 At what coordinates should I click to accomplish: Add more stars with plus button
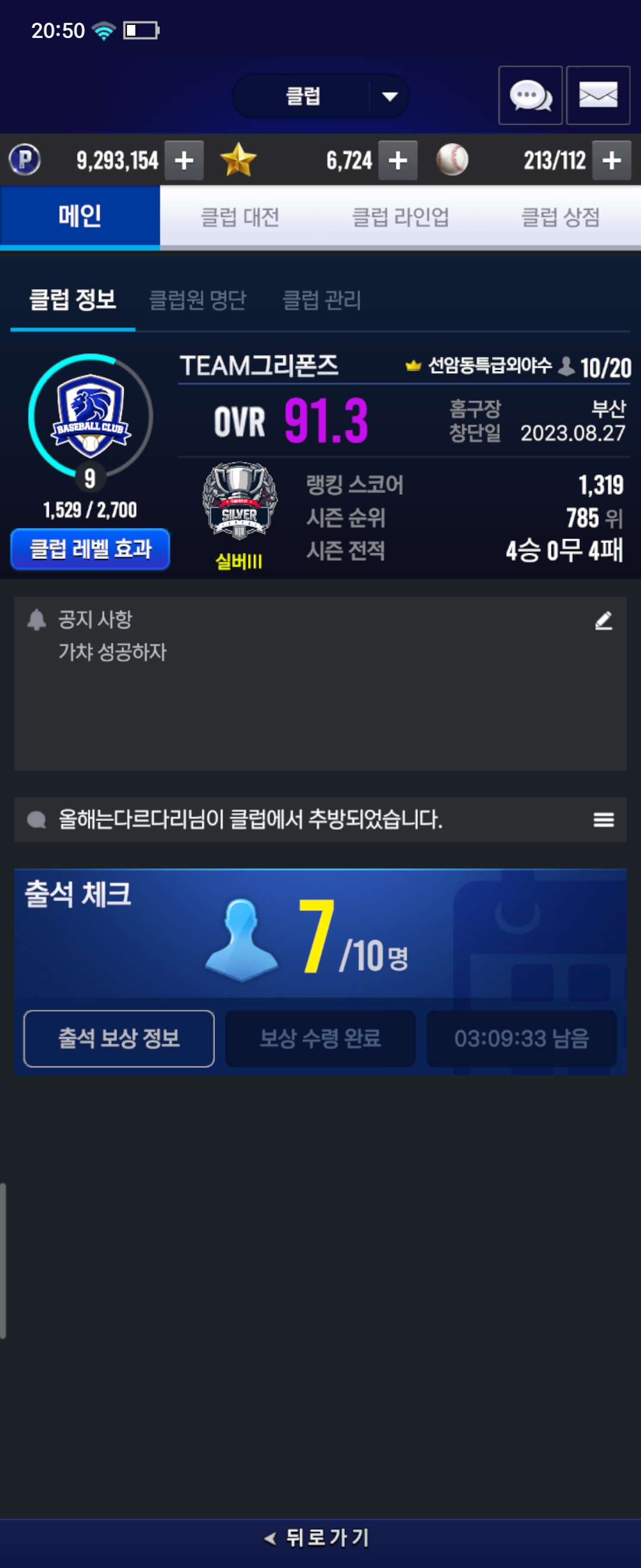click(398, 161)
